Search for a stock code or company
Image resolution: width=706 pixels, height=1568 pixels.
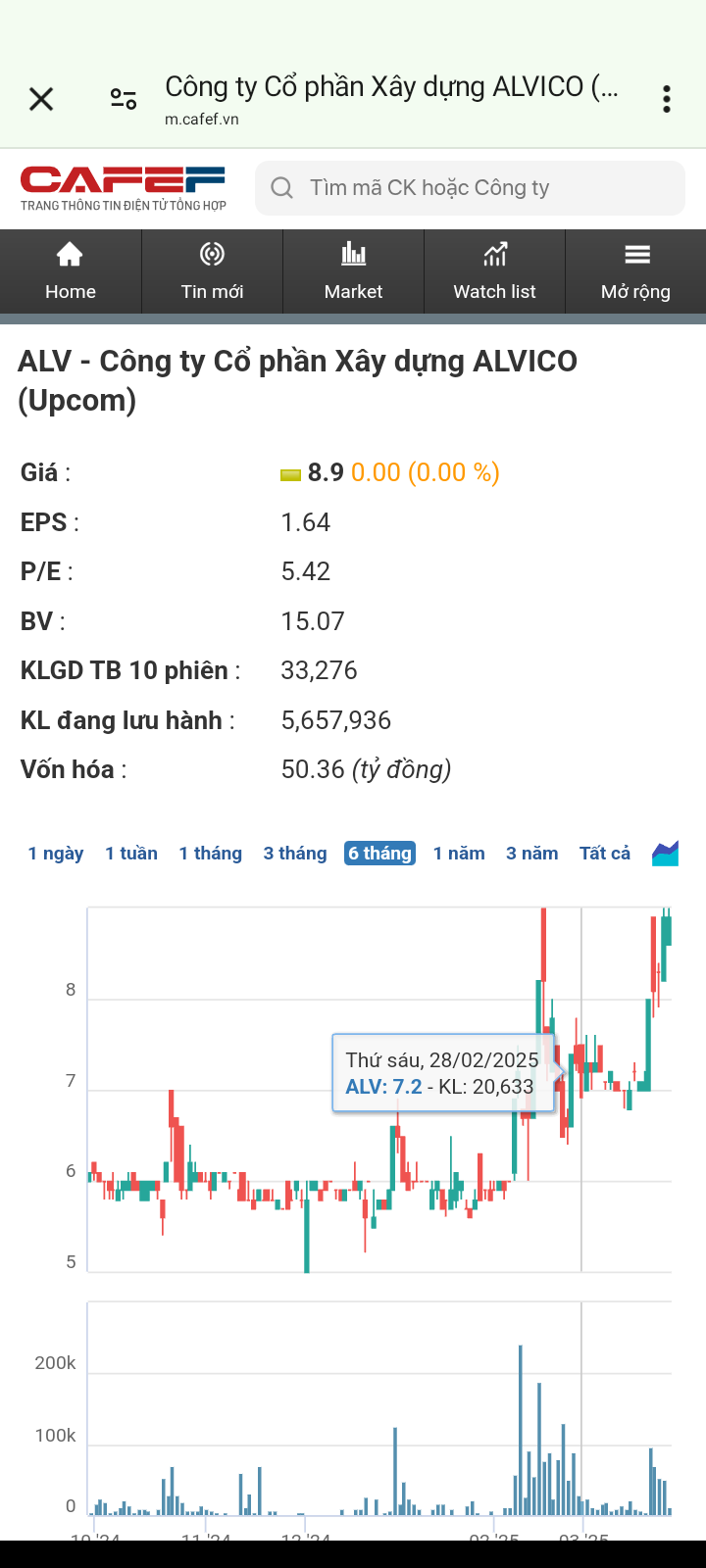[x=471, y=188]
